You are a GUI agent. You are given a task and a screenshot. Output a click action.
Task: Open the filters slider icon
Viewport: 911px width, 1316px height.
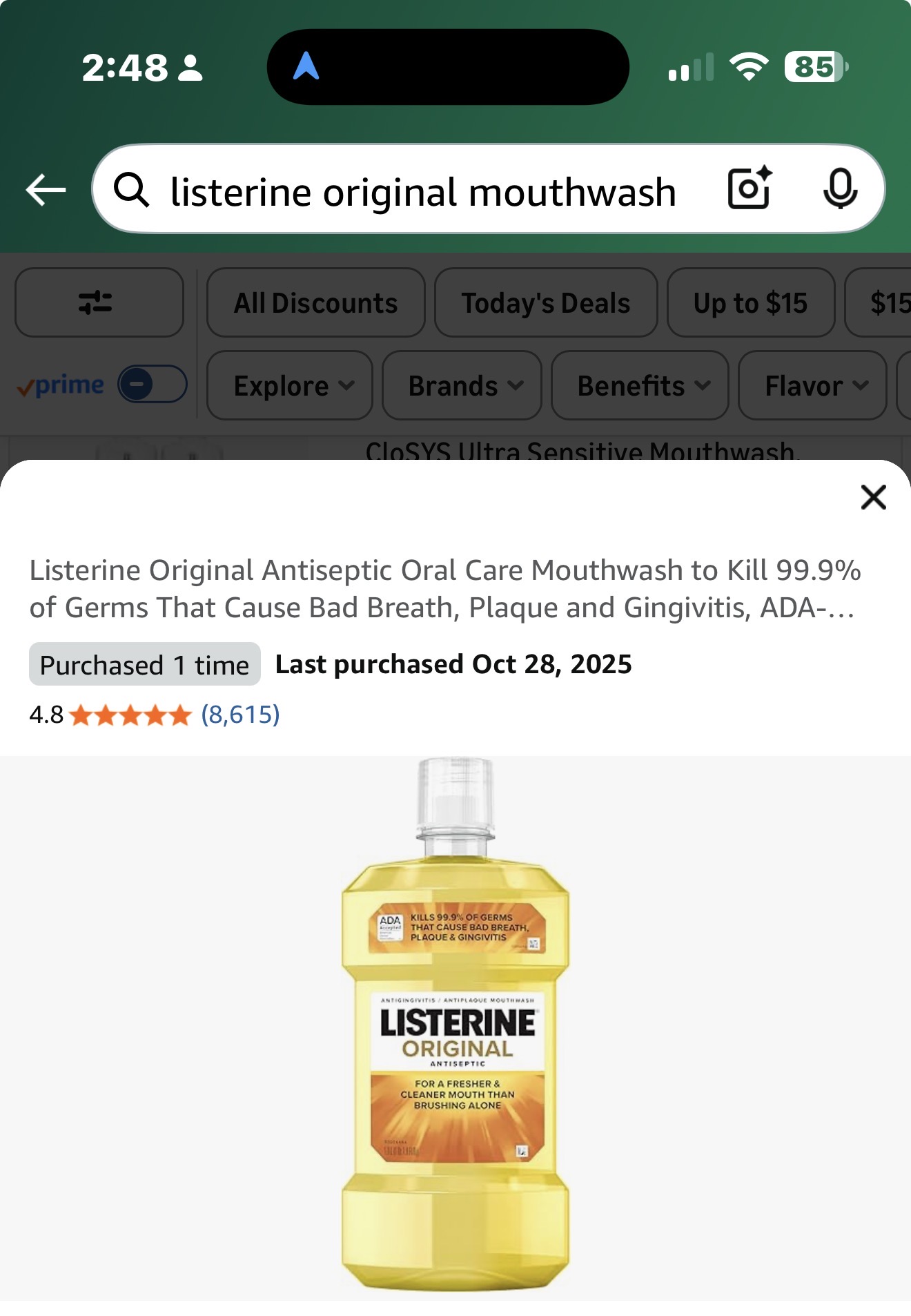click(x=99, y=302)
